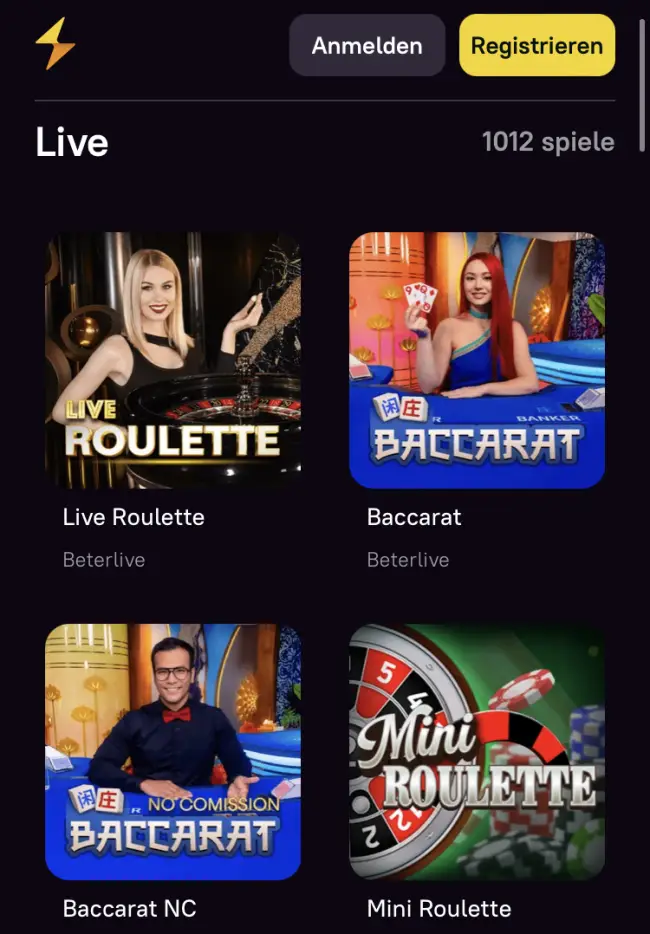Screen dimensions: 650x934
Task: Go to home via lightning bolt logo
Action: 56,44
